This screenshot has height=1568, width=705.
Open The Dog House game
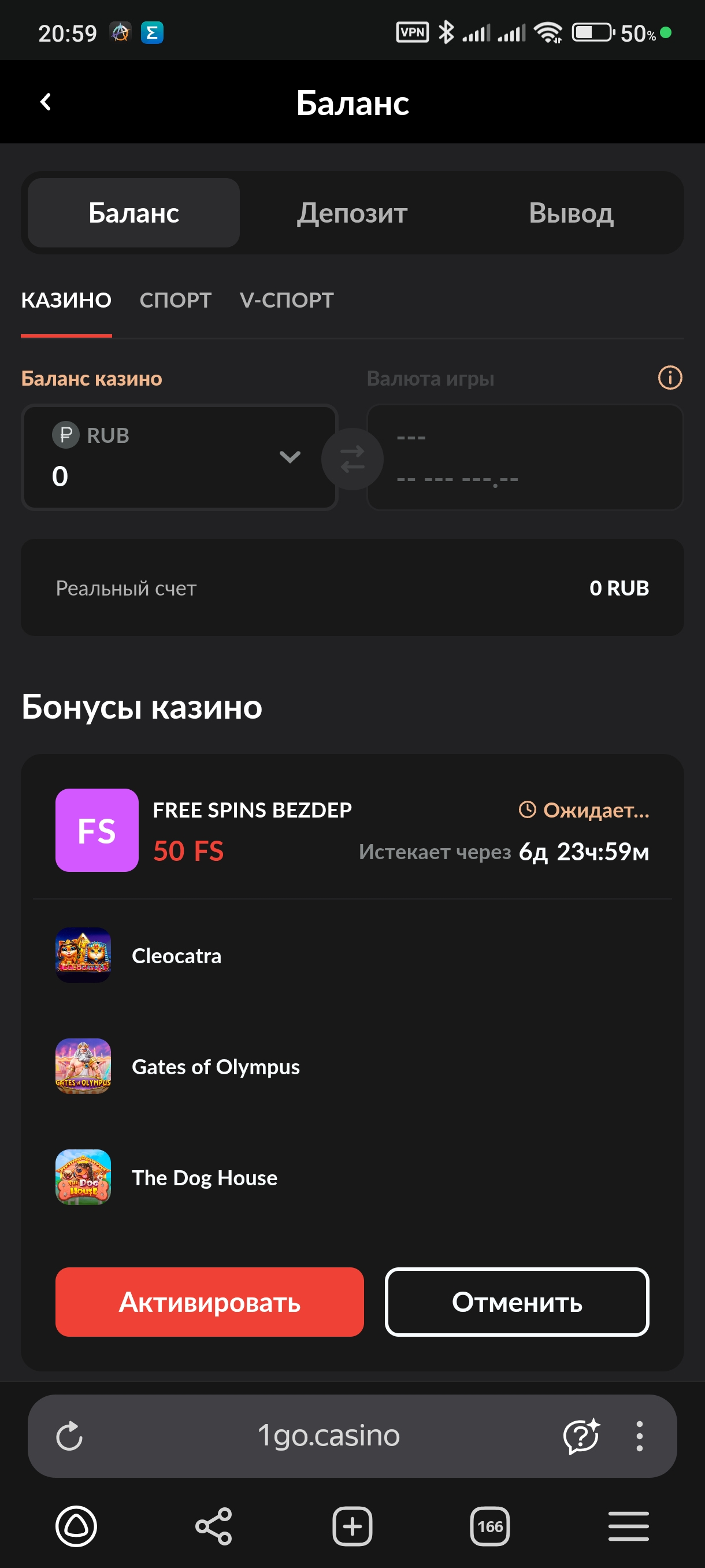tap(204, 1177)
